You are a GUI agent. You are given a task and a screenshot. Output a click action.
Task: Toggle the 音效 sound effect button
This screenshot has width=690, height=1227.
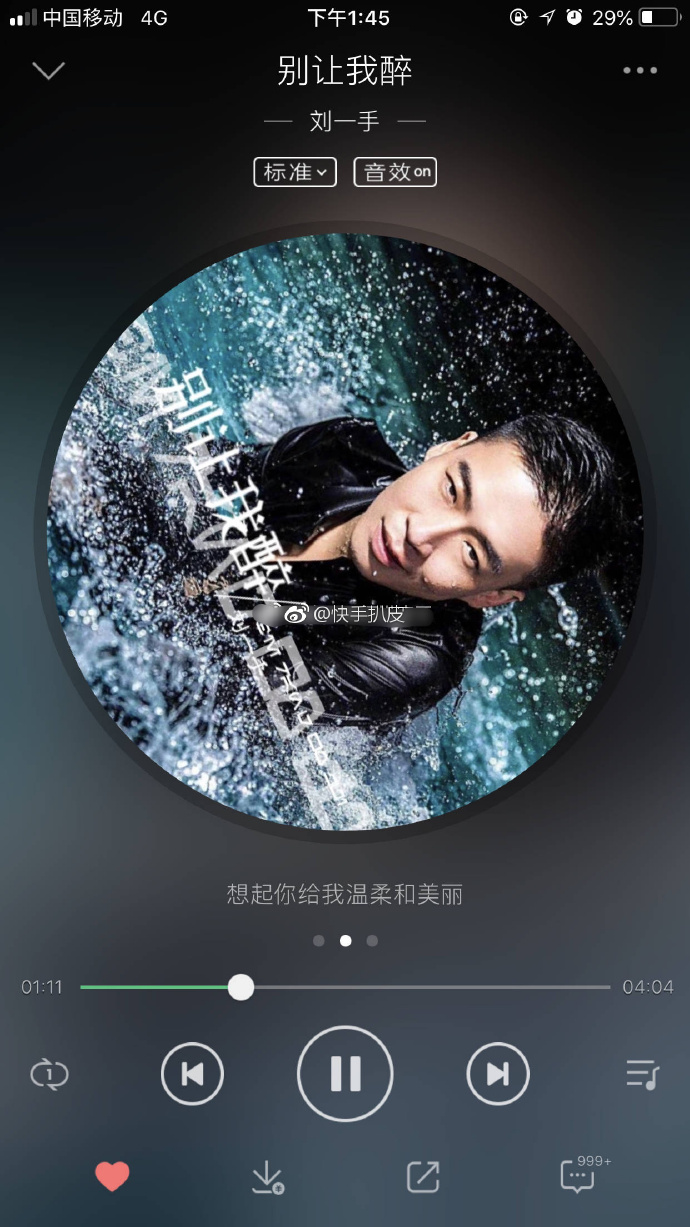click(395, 172)
